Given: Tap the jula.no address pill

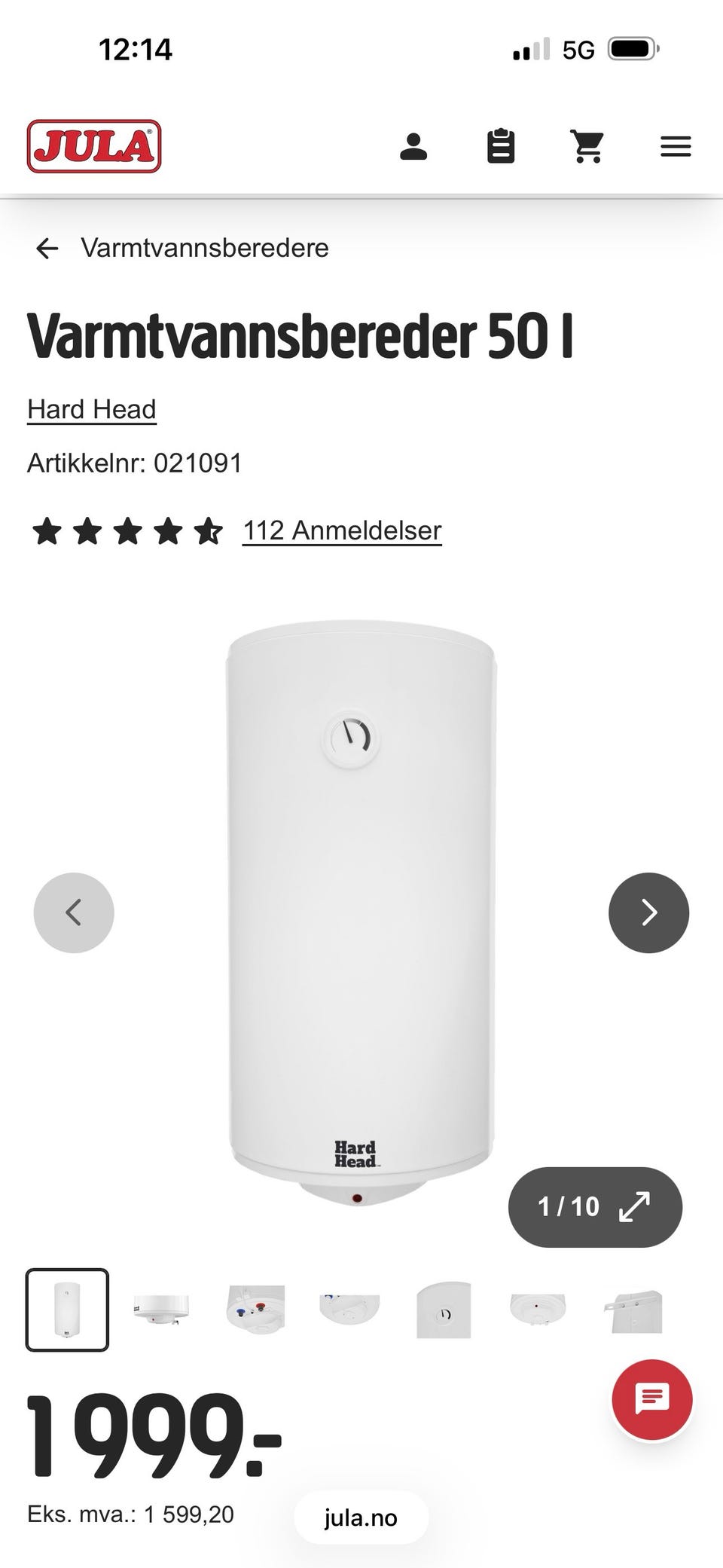Looking at the screenshot, I should pos(361,1518).
